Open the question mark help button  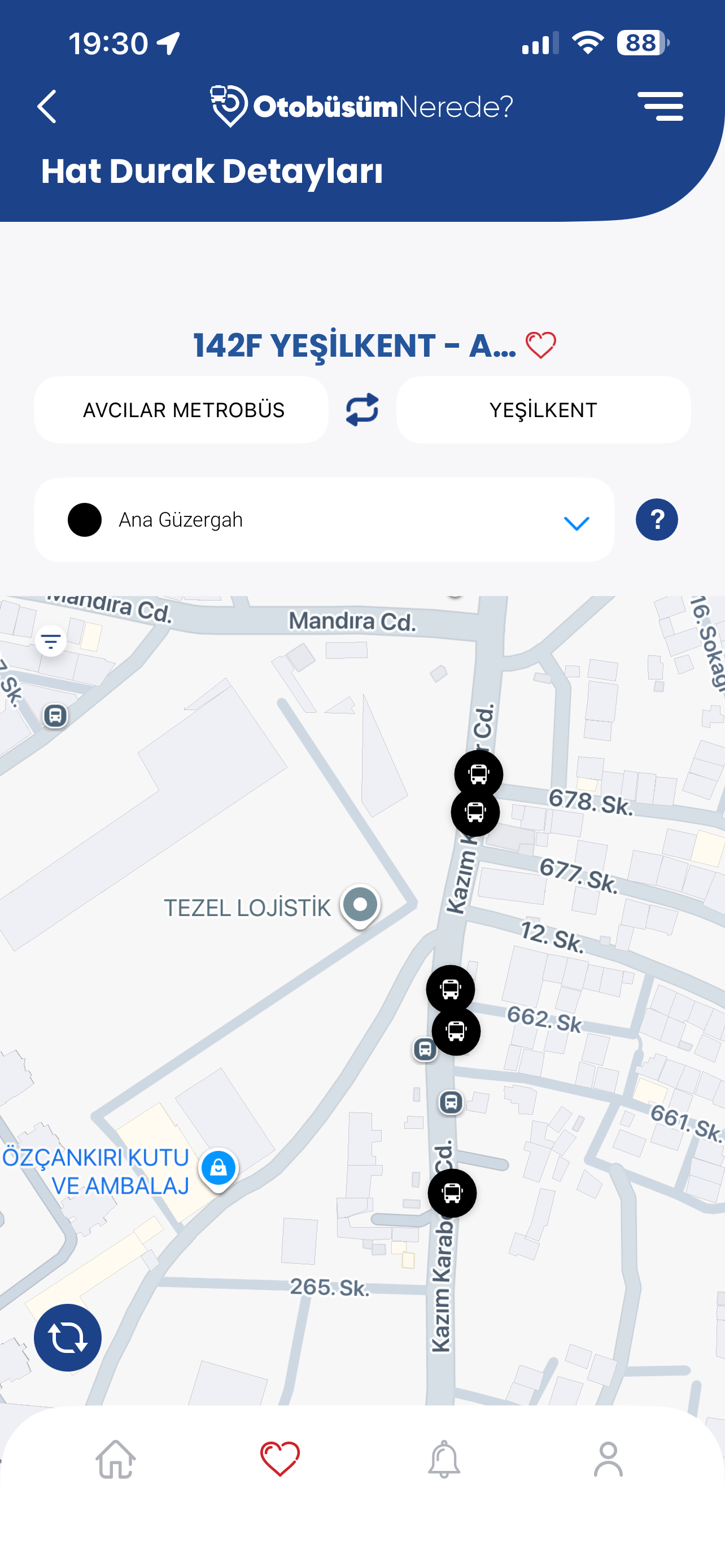tap(656, 520)
